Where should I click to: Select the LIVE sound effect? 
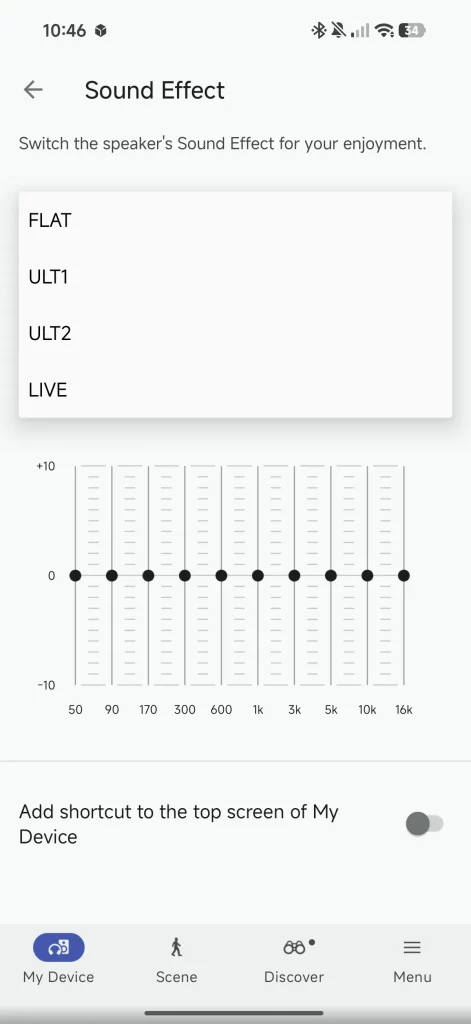[235, 390]
